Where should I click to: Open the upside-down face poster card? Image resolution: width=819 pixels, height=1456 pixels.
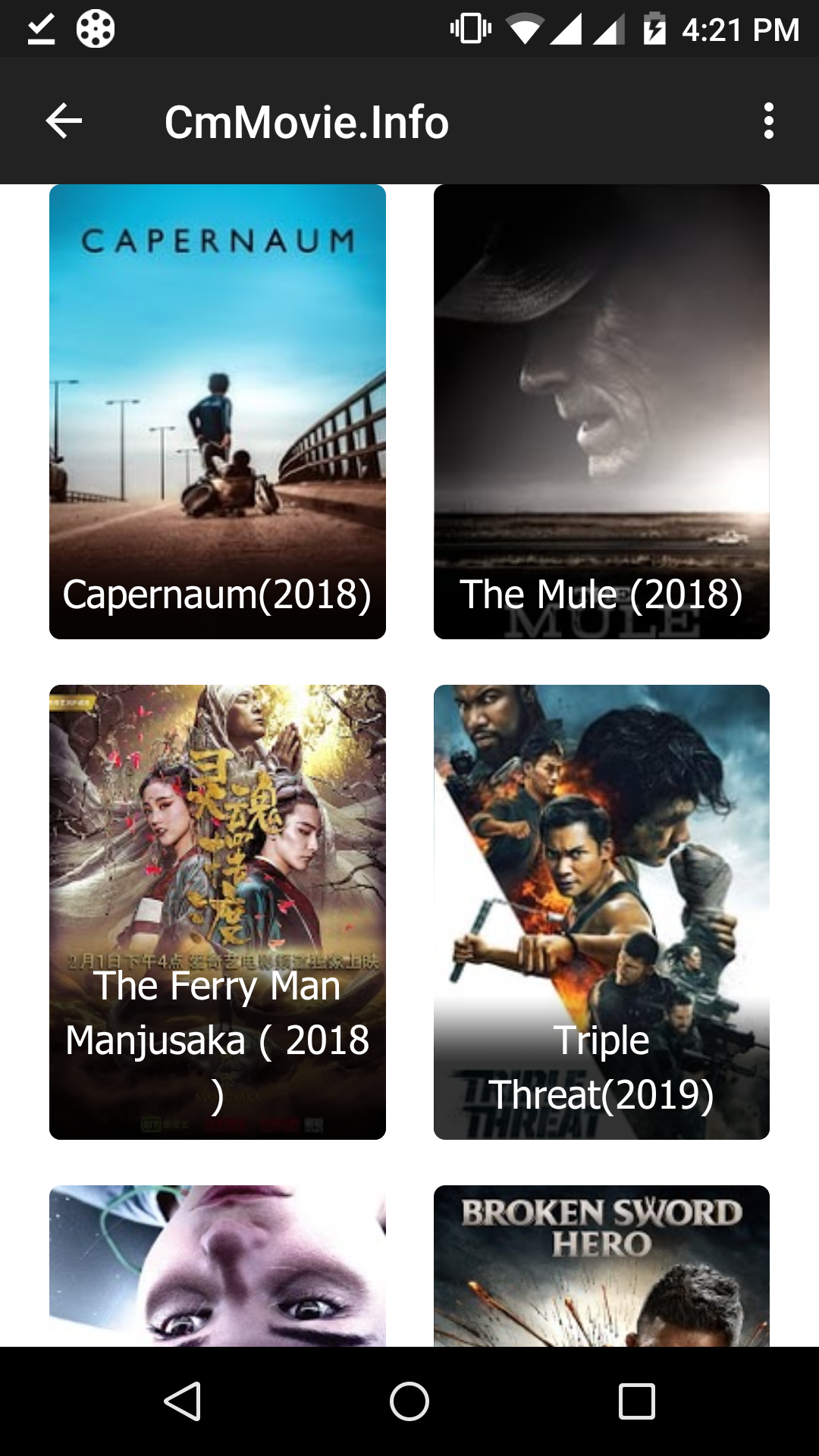coord(218,1266)
